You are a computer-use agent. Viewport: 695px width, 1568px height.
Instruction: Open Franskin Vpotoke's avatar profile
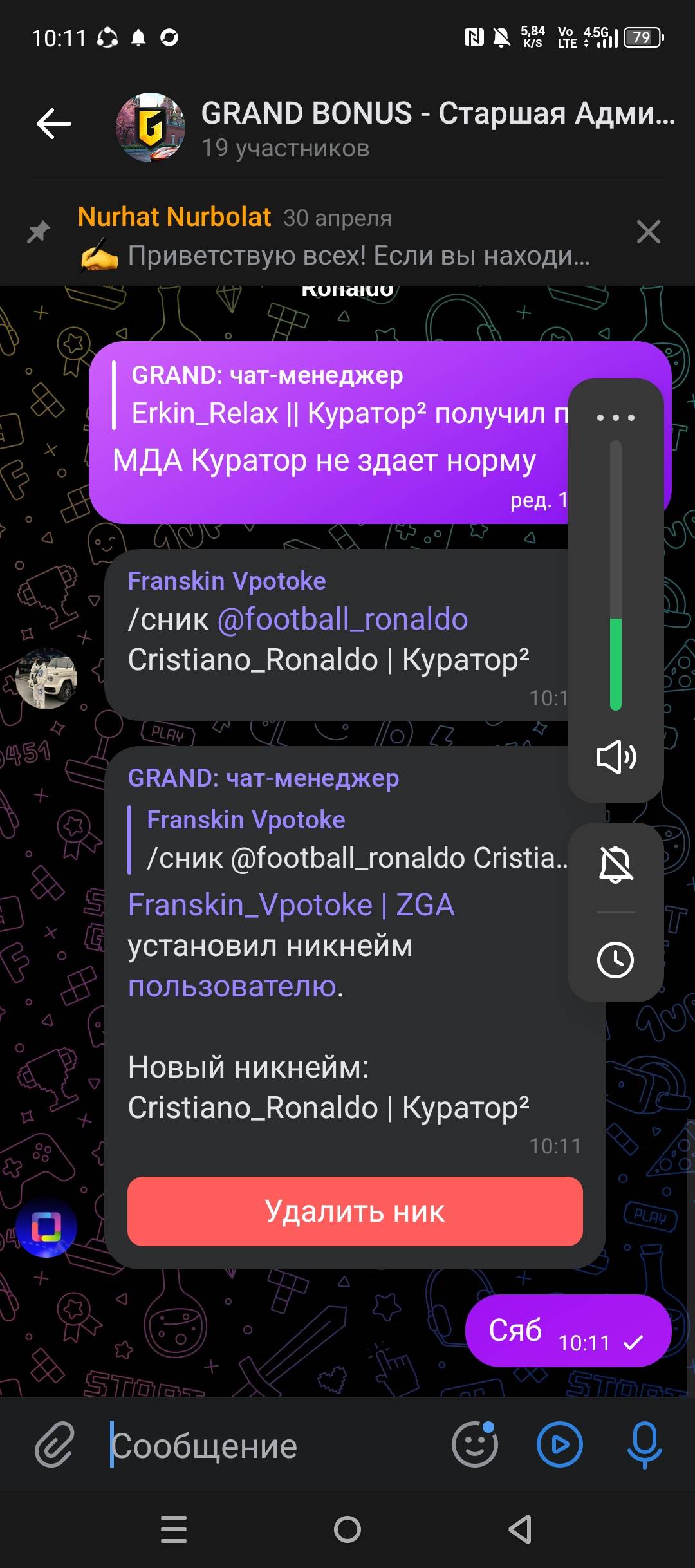(x=46, y=679)
